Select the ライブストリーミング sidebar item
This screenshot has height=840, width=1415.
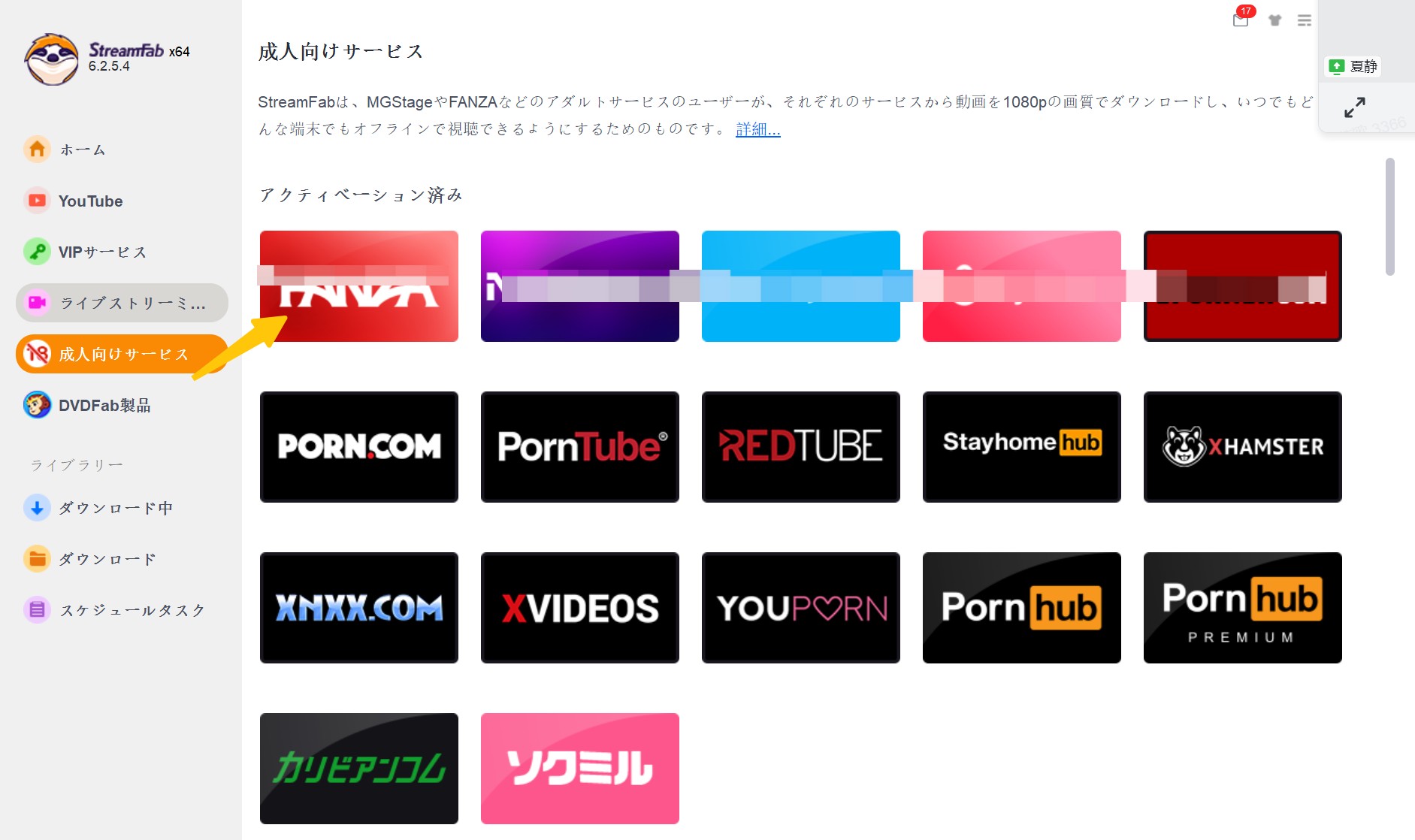pyautogui.click(x=122, y=303)
